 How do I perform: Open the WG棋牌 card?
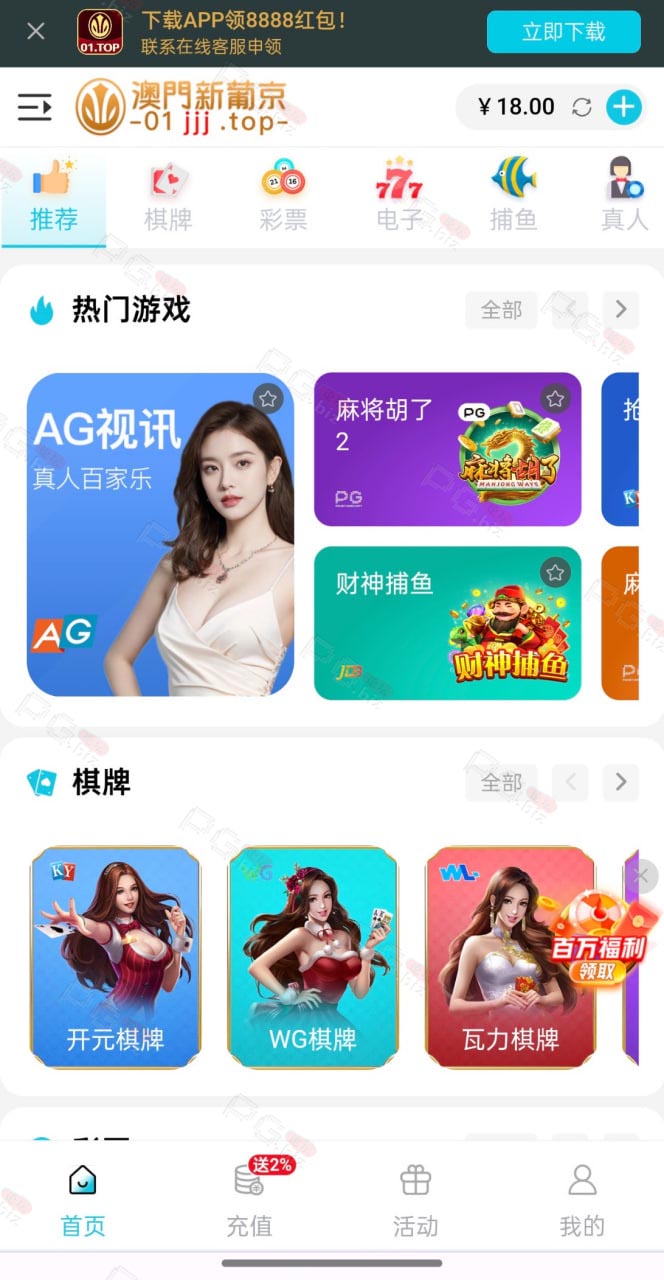313,958
